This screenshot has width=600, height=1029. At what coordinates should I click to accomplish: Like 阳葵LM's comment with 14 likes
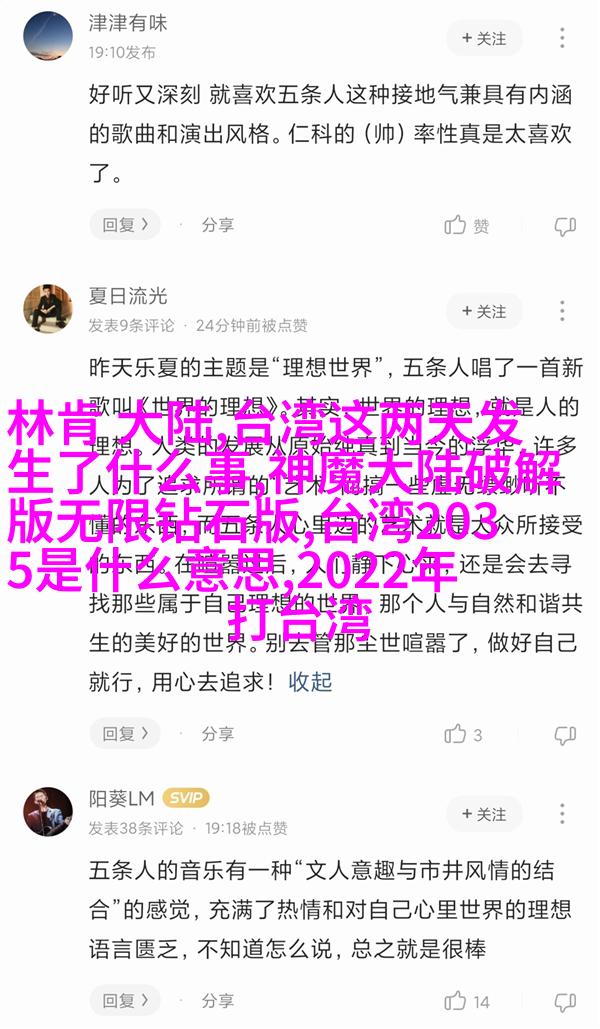pyautogui.click(x=467, y=1001)
